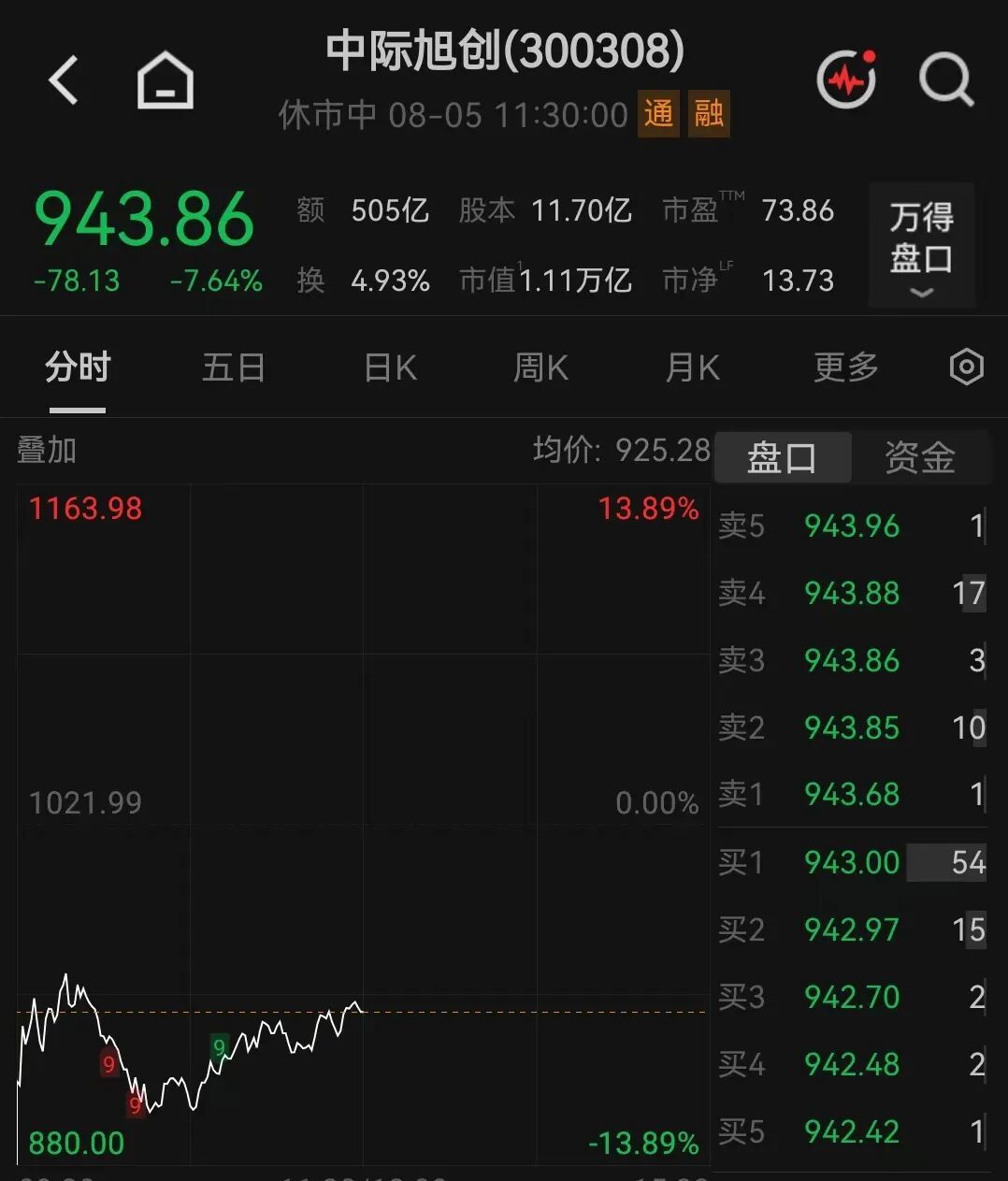Select the 盘口 panel tab
The height and width of the screenshot is (1181, 1008).
point(783,457)
